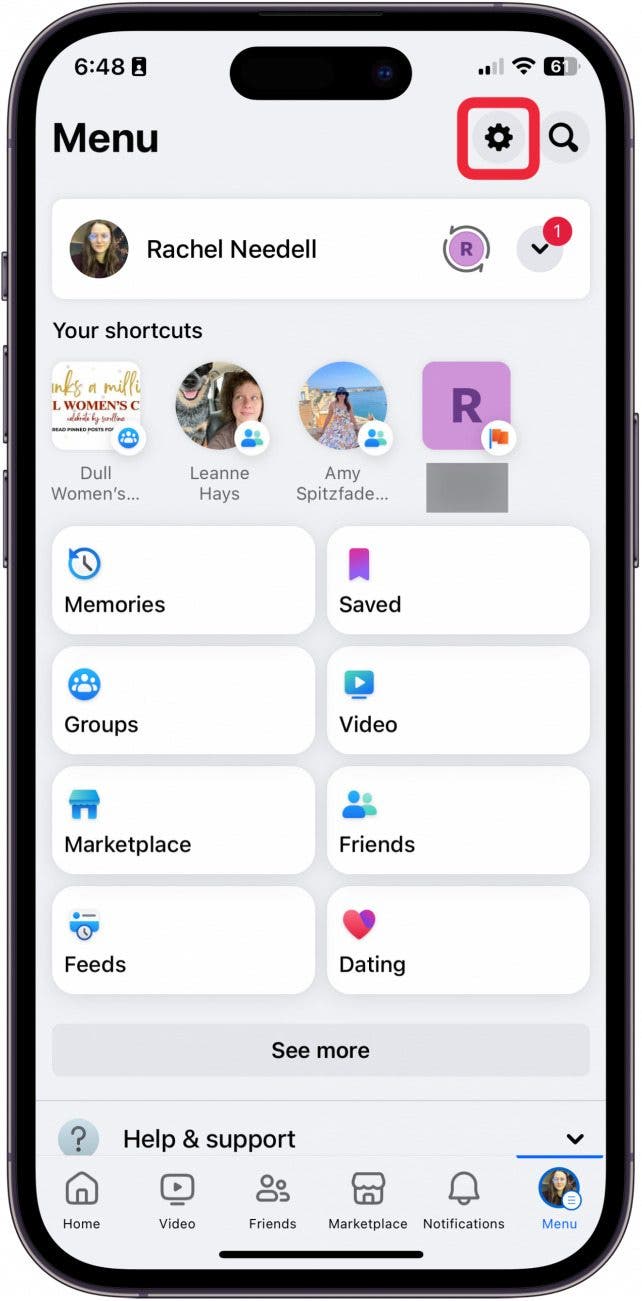This screenshot has width=642, height=1301.
Task: Open the Dull Women's shortcut
Action: (x=96, y=407)
